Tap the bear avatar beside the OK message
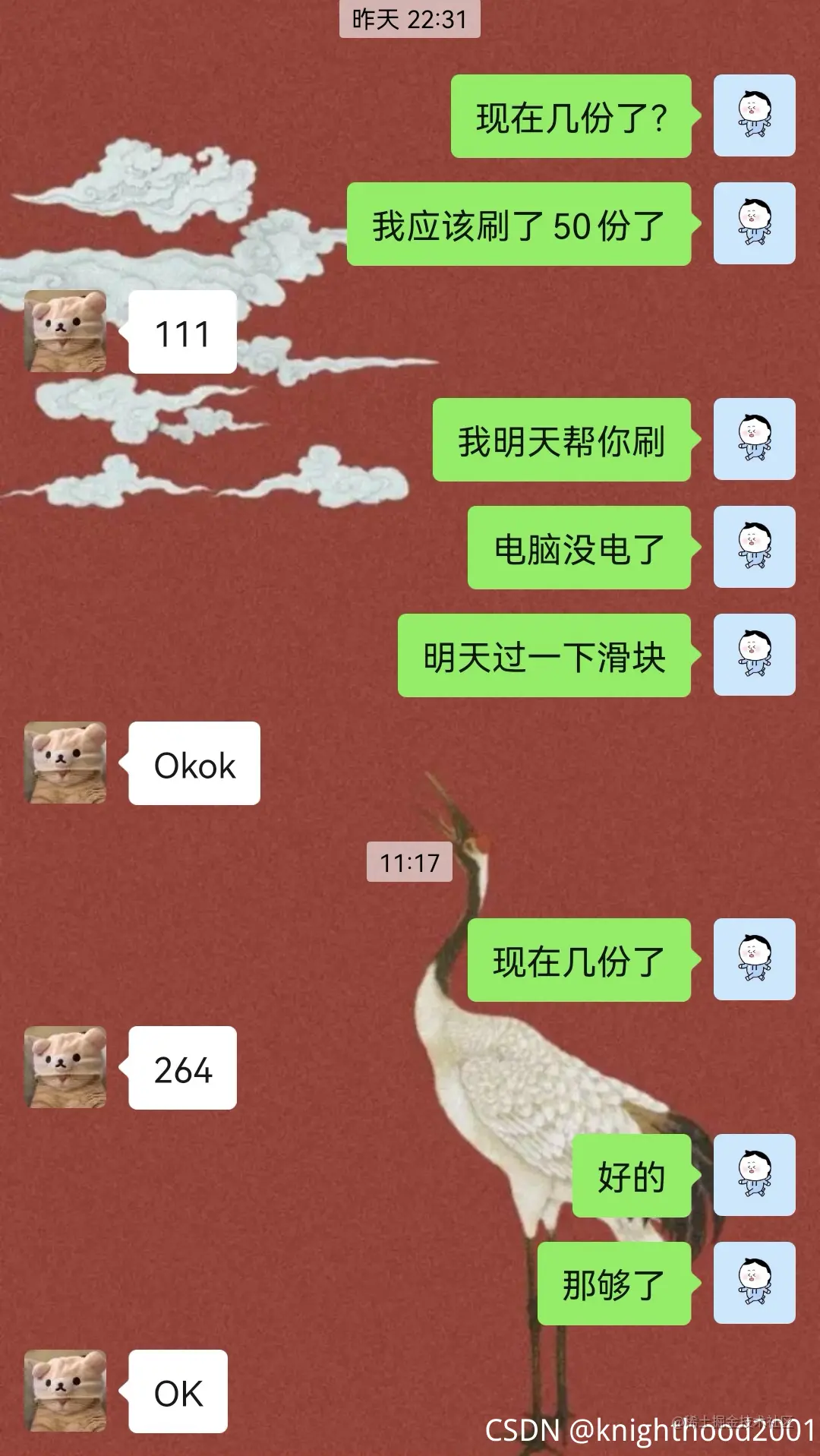The image size is (820, 1456). click(x=65, y=1391)
